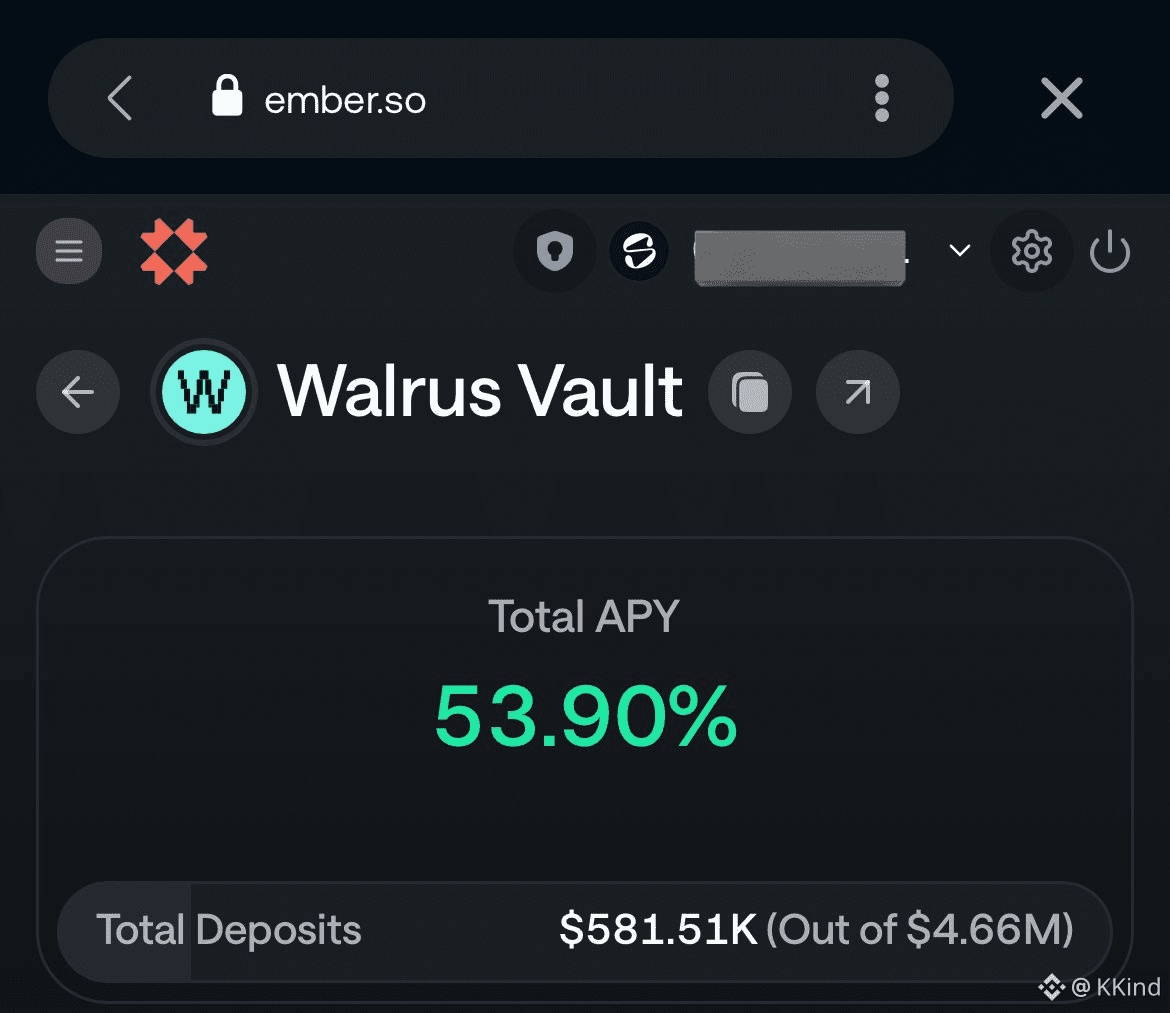Open Walrus Vault external link arrow

point(857,393)
